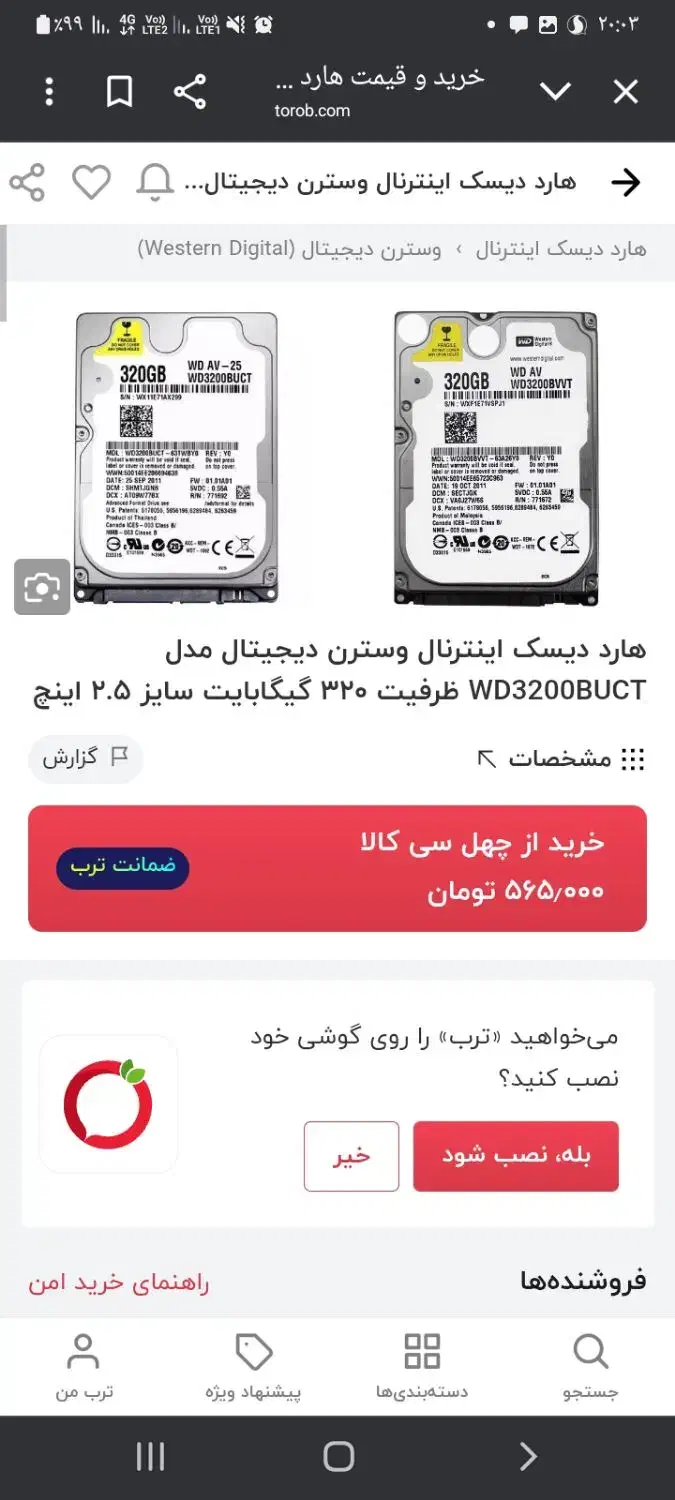Open the وسترن دیجیتال (Western Digital) breadcrumb
Screen dimensions: 675x1500
(x=289, y=249)
